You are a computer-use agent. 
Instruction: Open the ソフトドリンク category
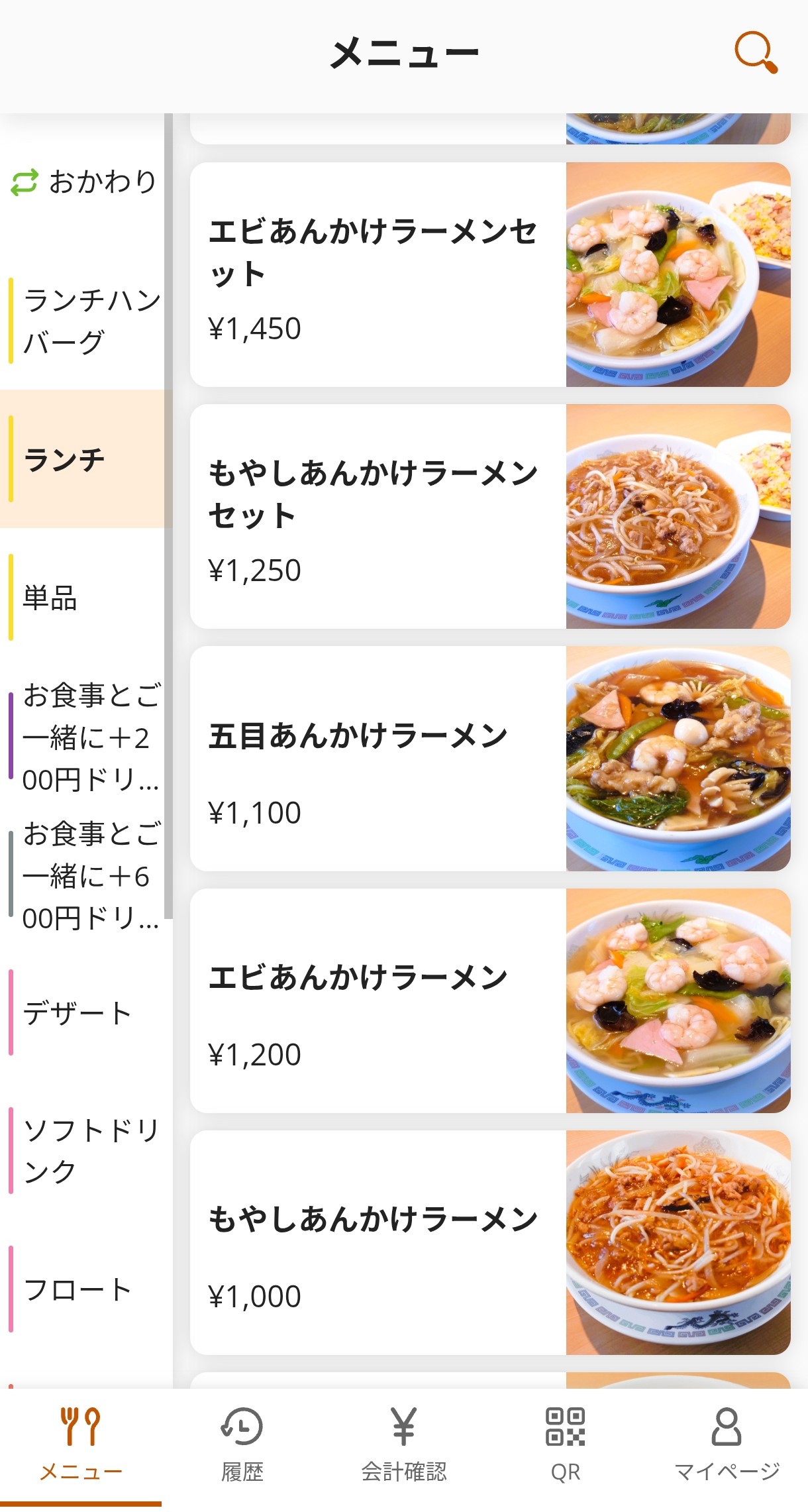[x=84, y=1151]
